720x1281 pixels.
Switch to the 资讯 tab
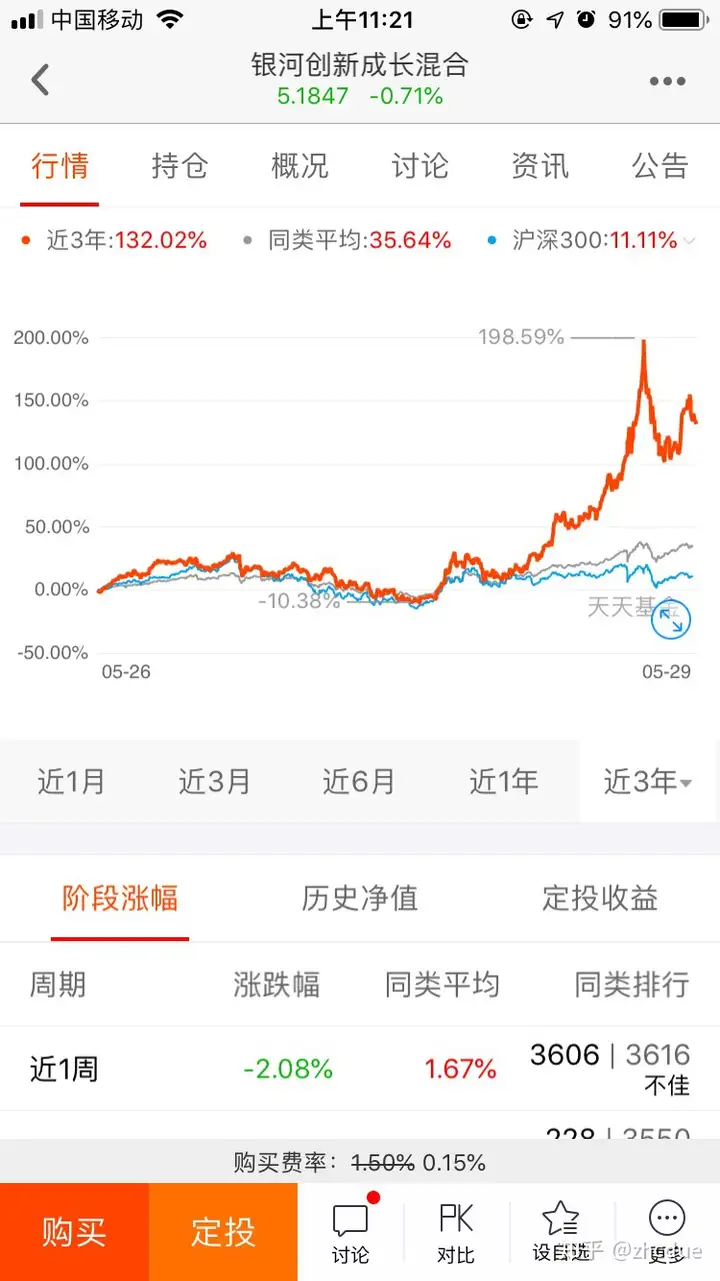pyautogui.click(x=540, y=165)
